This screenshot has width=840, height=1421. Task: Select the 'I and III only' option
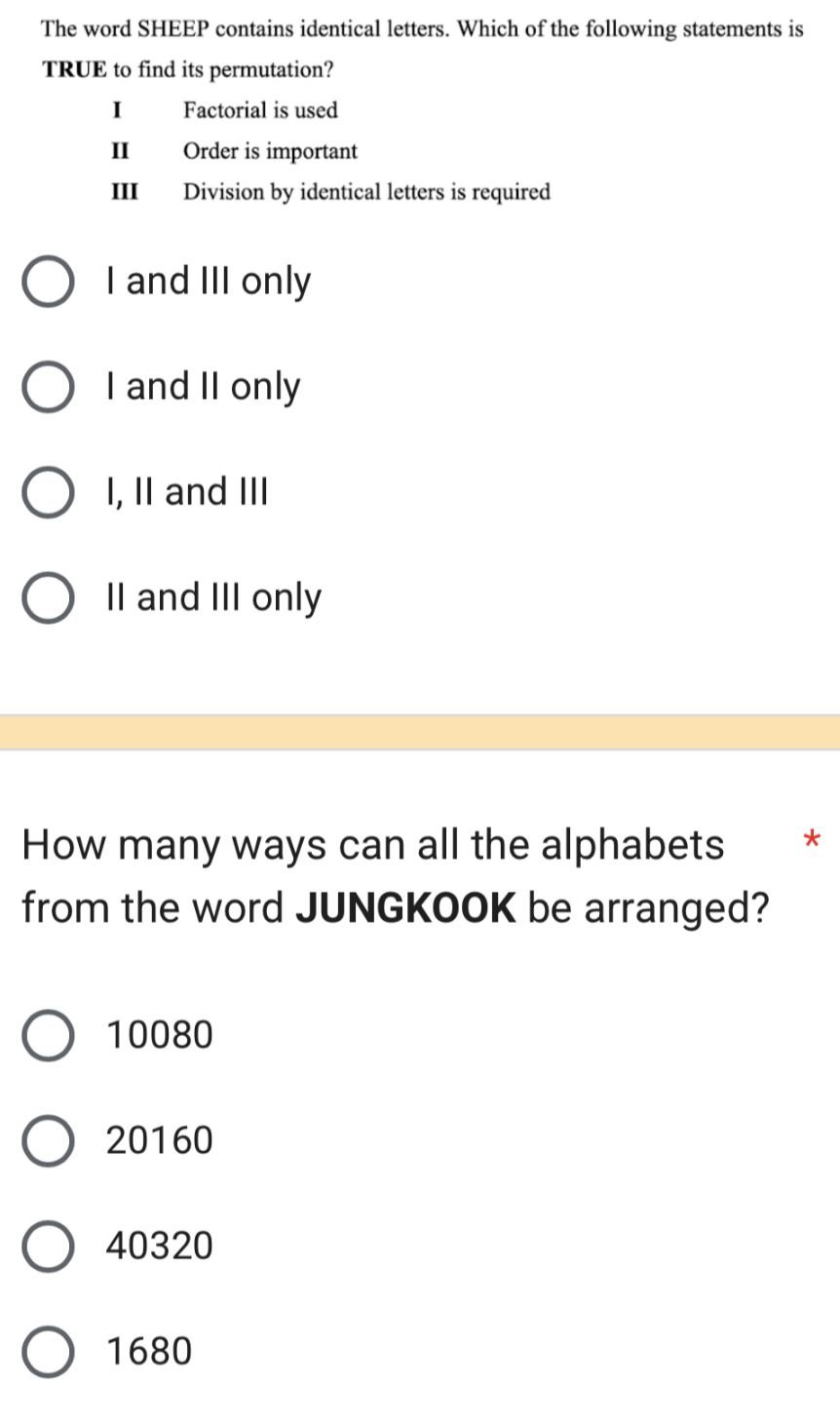(x=48, y=283)
